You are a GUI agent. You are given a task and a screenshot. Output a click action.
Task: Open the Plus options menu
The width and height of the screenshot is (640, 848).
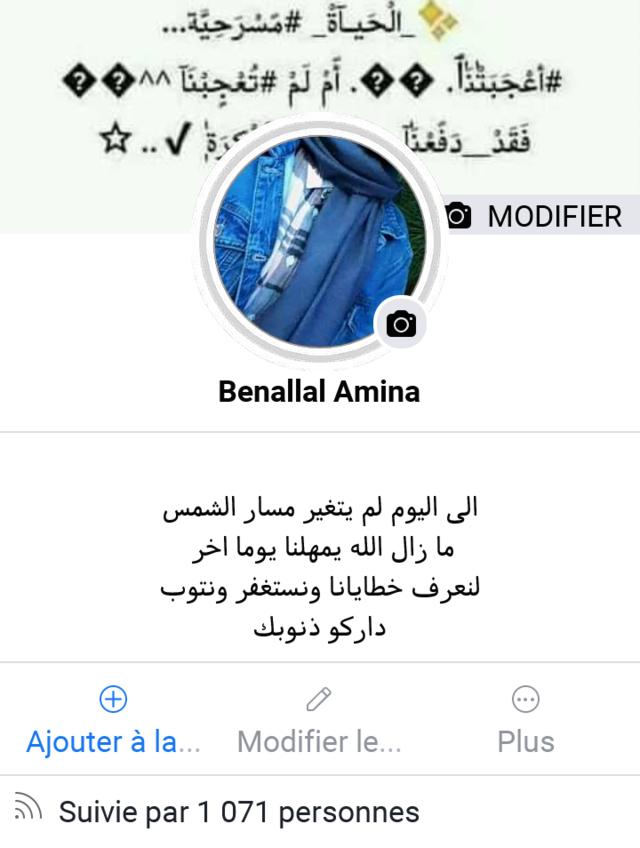coord(525,720)
